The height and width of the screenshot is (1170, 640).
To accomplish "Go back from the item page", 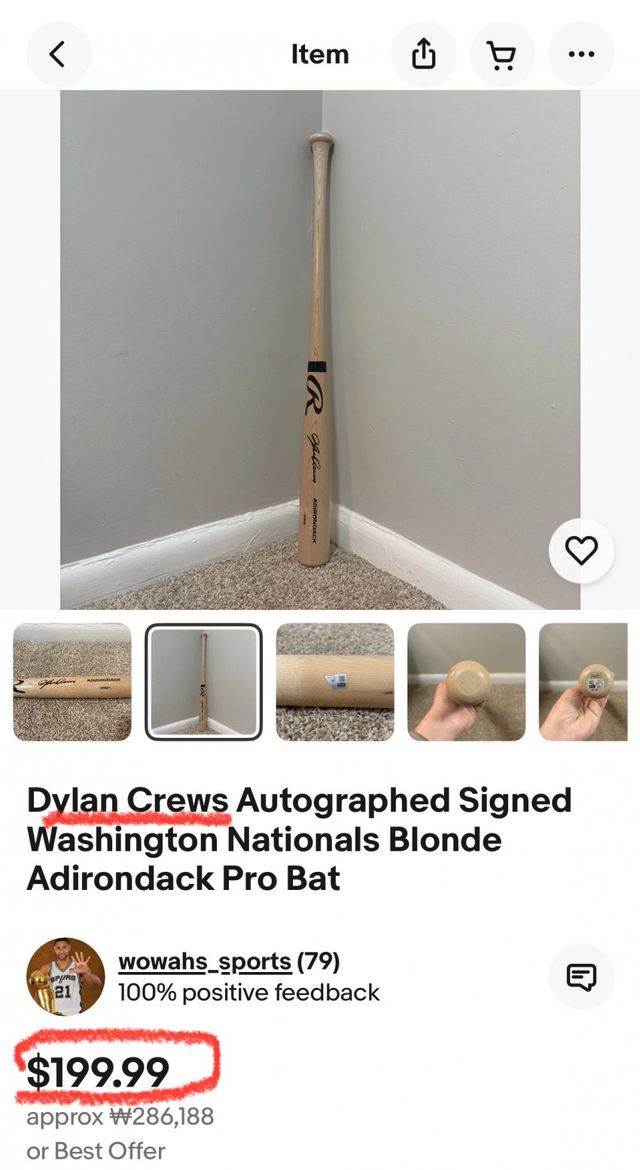I will 58,54.
